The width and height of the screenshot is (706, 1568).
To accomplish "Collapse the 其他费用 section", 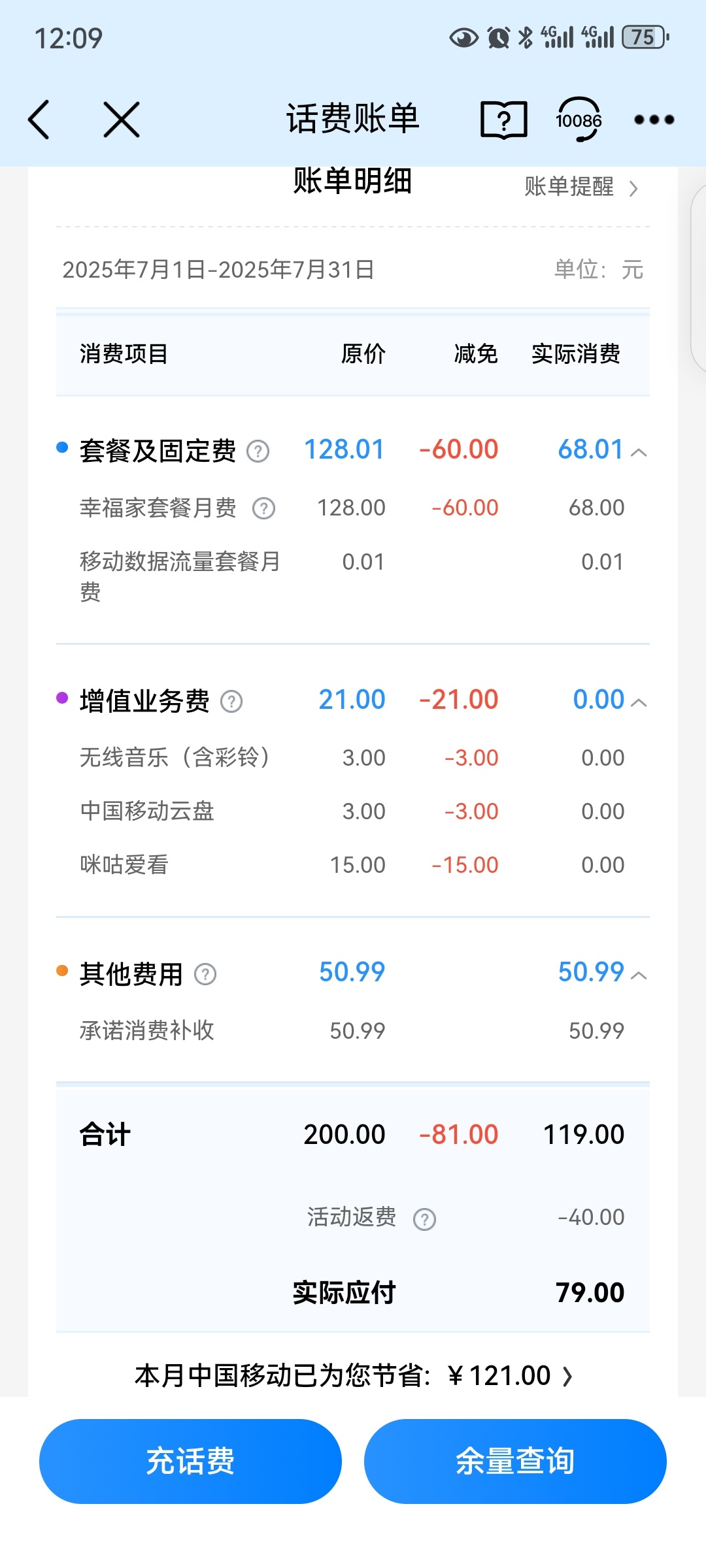I will [x=639, y=975].
